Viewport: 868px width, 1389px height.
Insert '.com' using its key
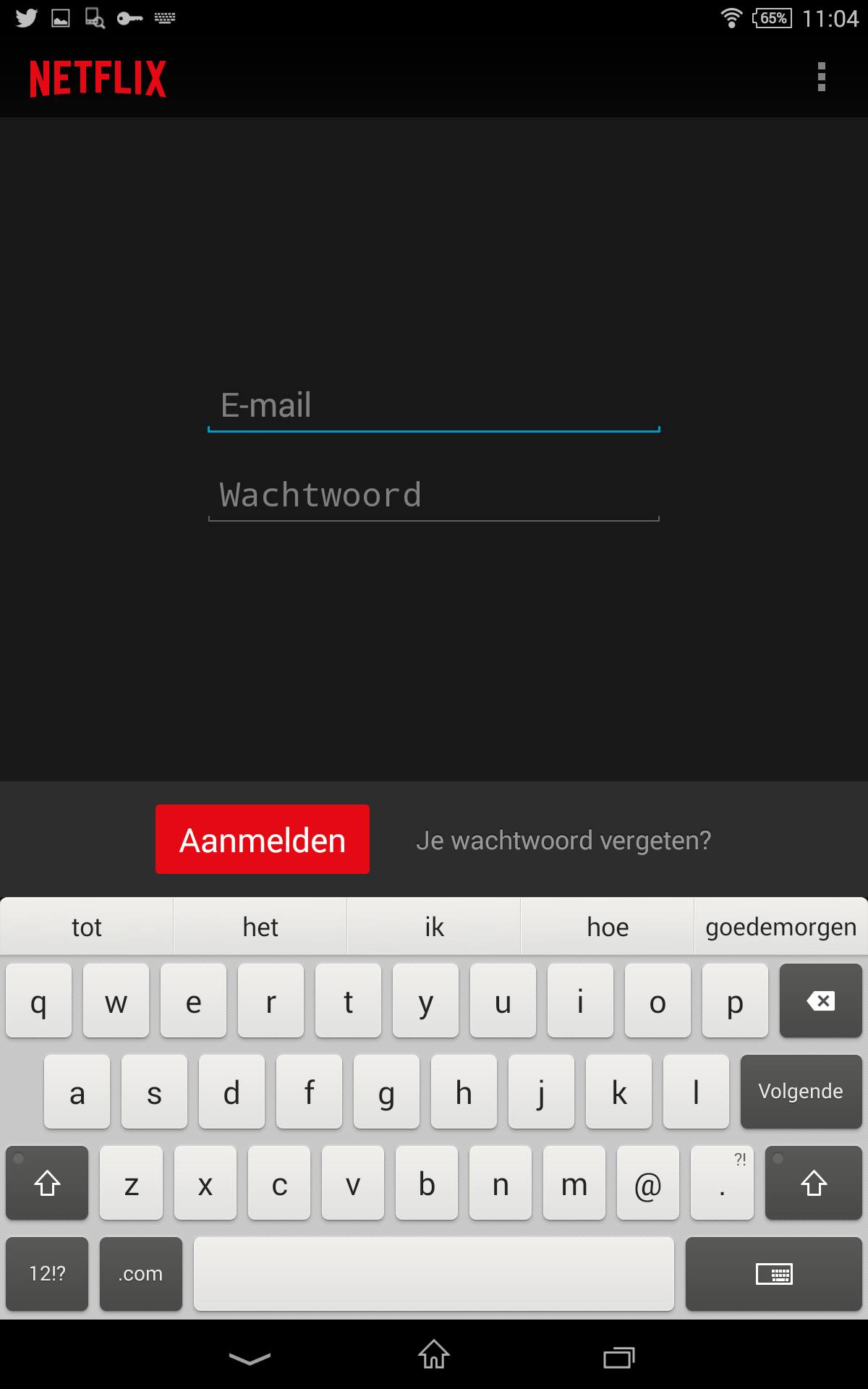click(x=140, y=1273)
